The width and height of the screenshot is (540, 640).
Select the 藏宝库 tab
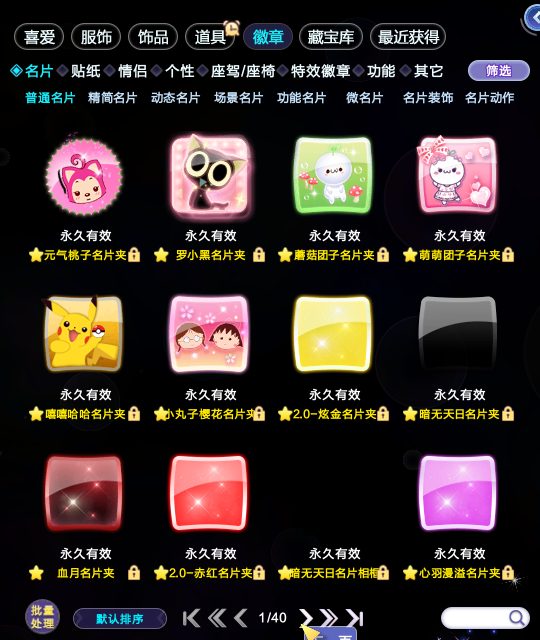[331, 37]
